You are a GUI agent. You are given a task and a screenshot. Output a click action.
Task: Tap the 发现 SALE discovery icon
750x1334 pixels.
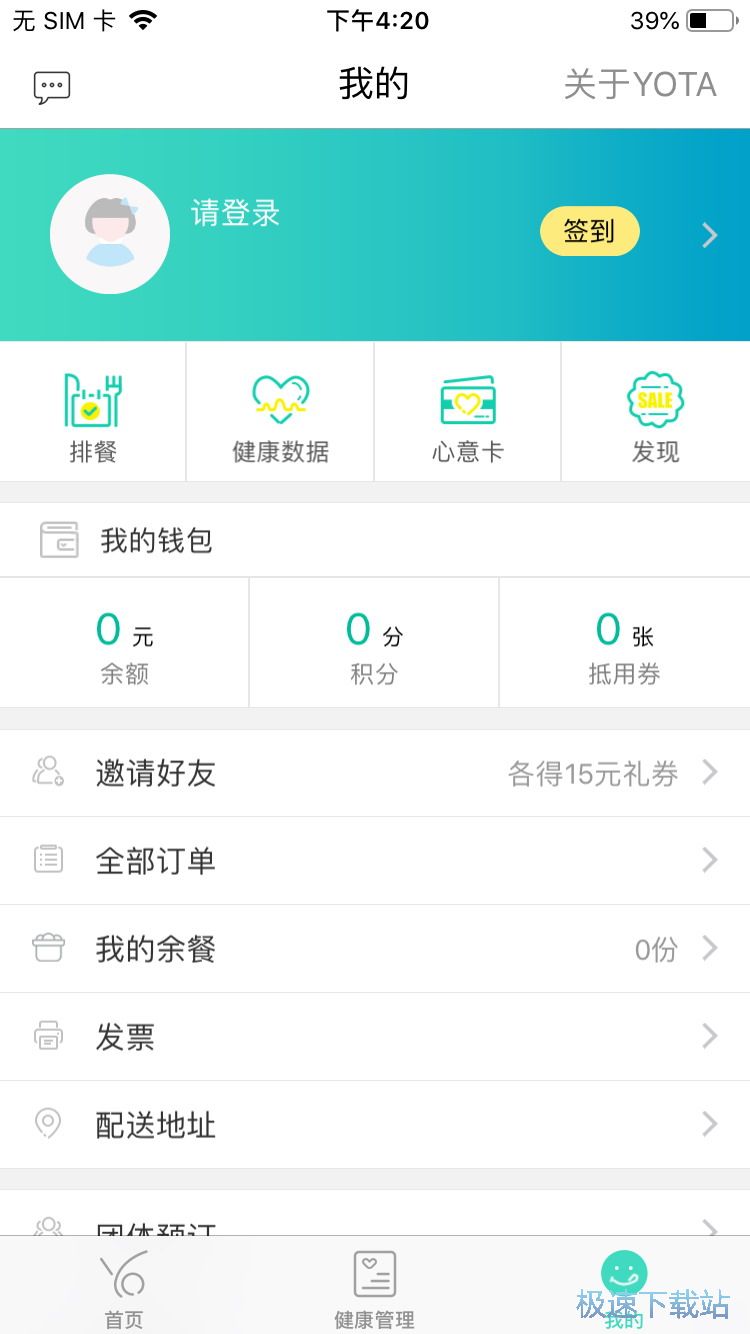(x=655, y=411)
